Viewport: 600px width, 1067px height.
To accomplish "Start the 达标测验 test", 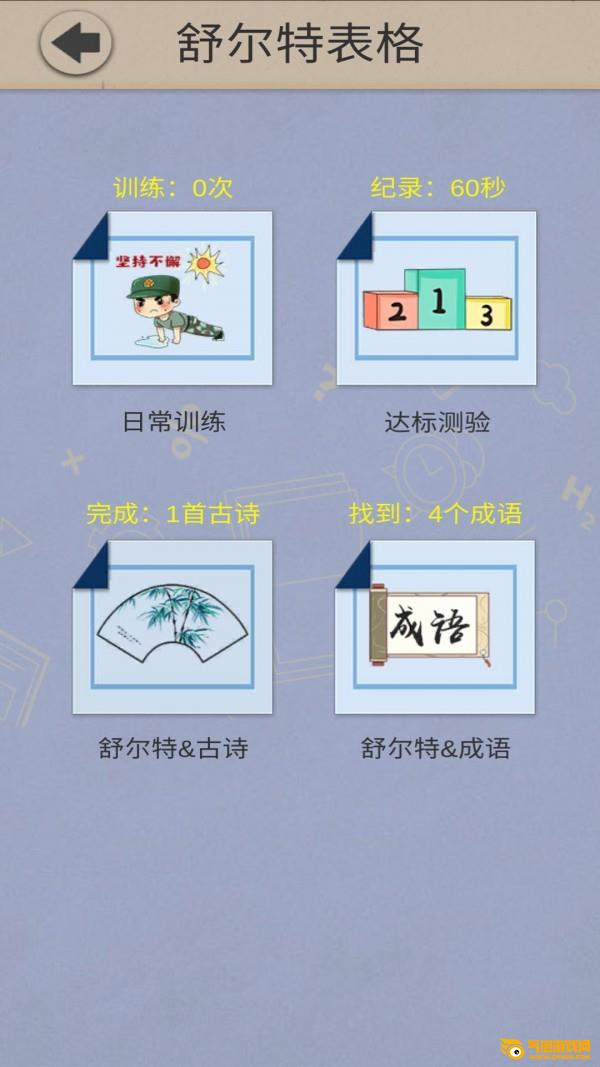I will pos(437,298).
